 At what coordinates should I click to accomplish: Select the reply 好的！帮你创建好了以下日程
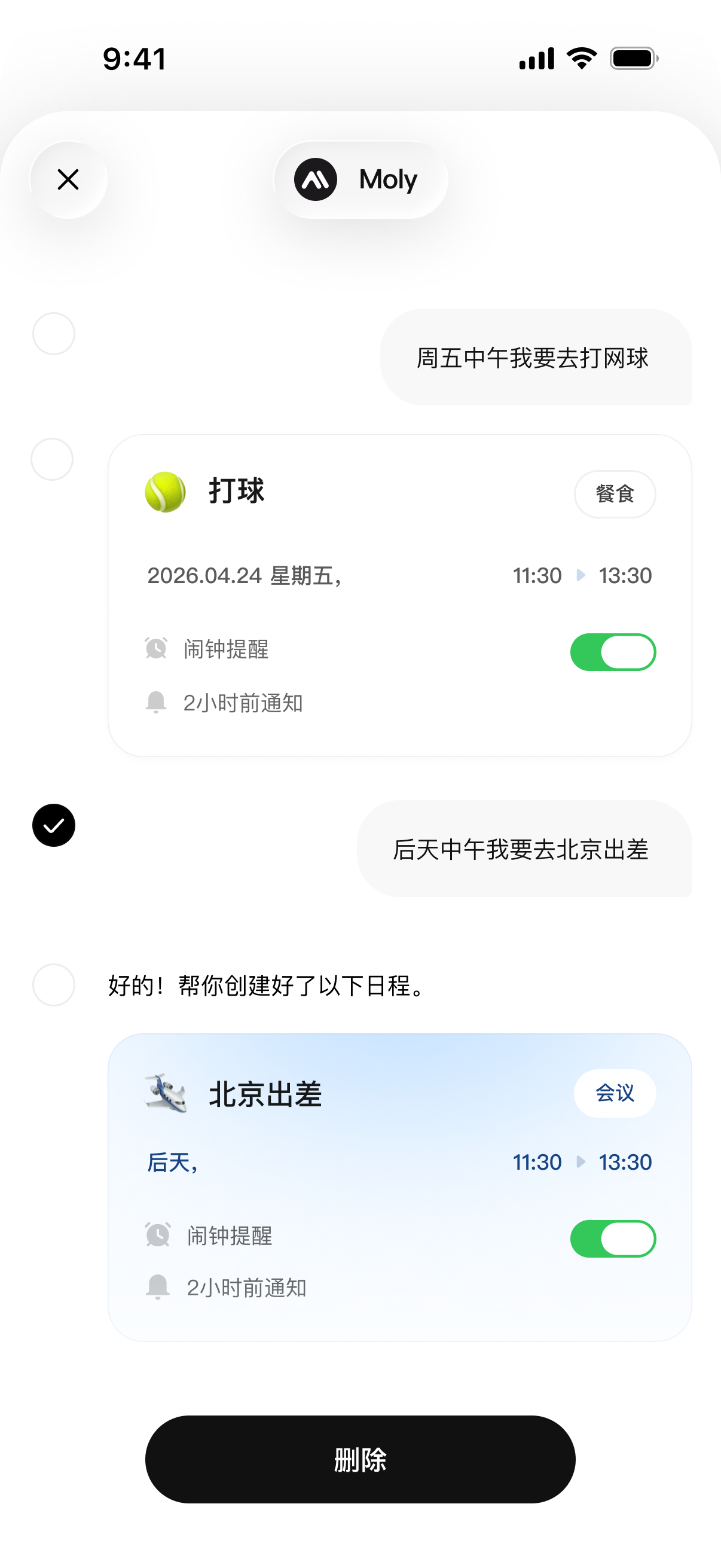point(54,984)
